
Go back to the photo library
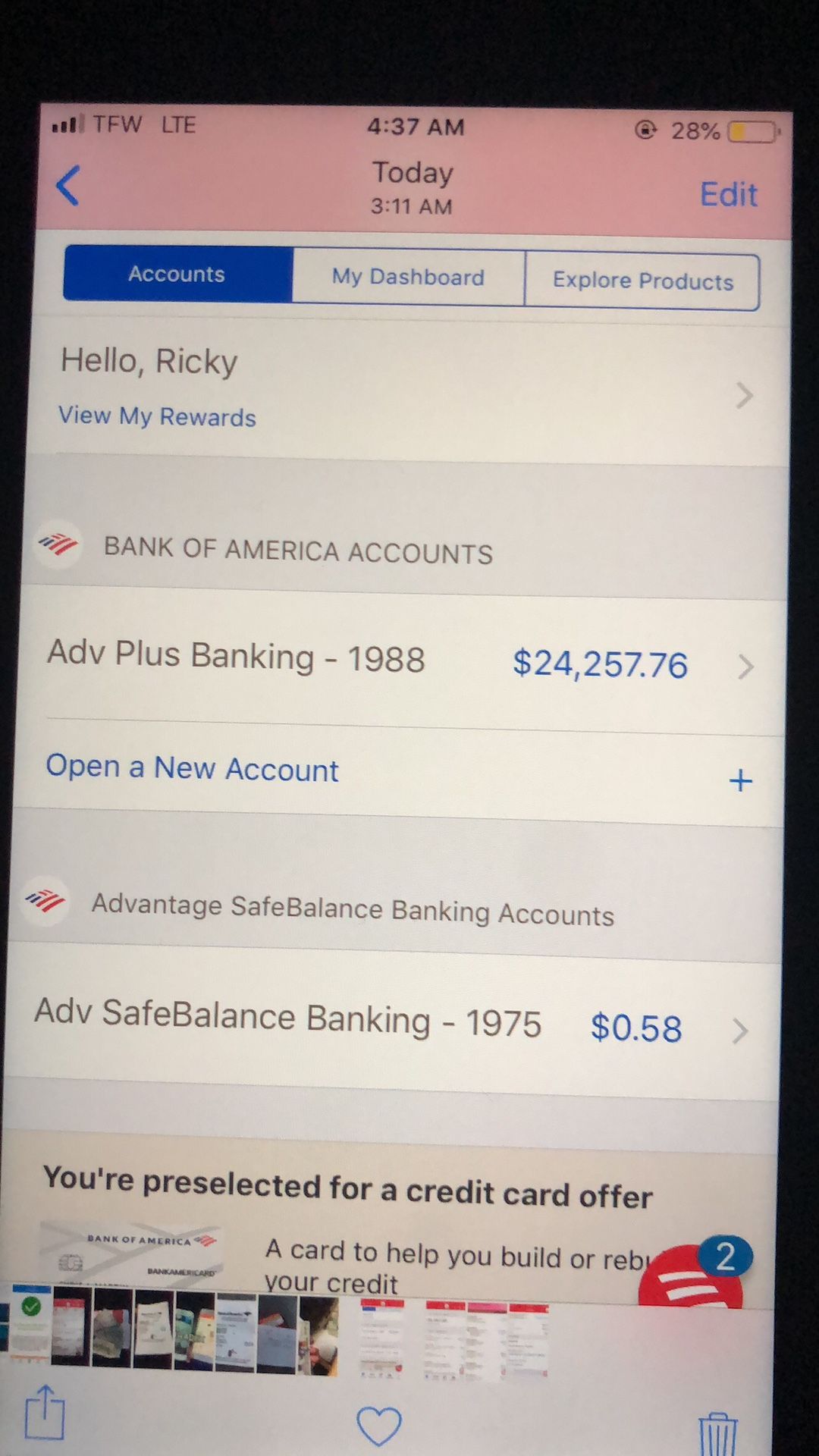coord(68,186)
